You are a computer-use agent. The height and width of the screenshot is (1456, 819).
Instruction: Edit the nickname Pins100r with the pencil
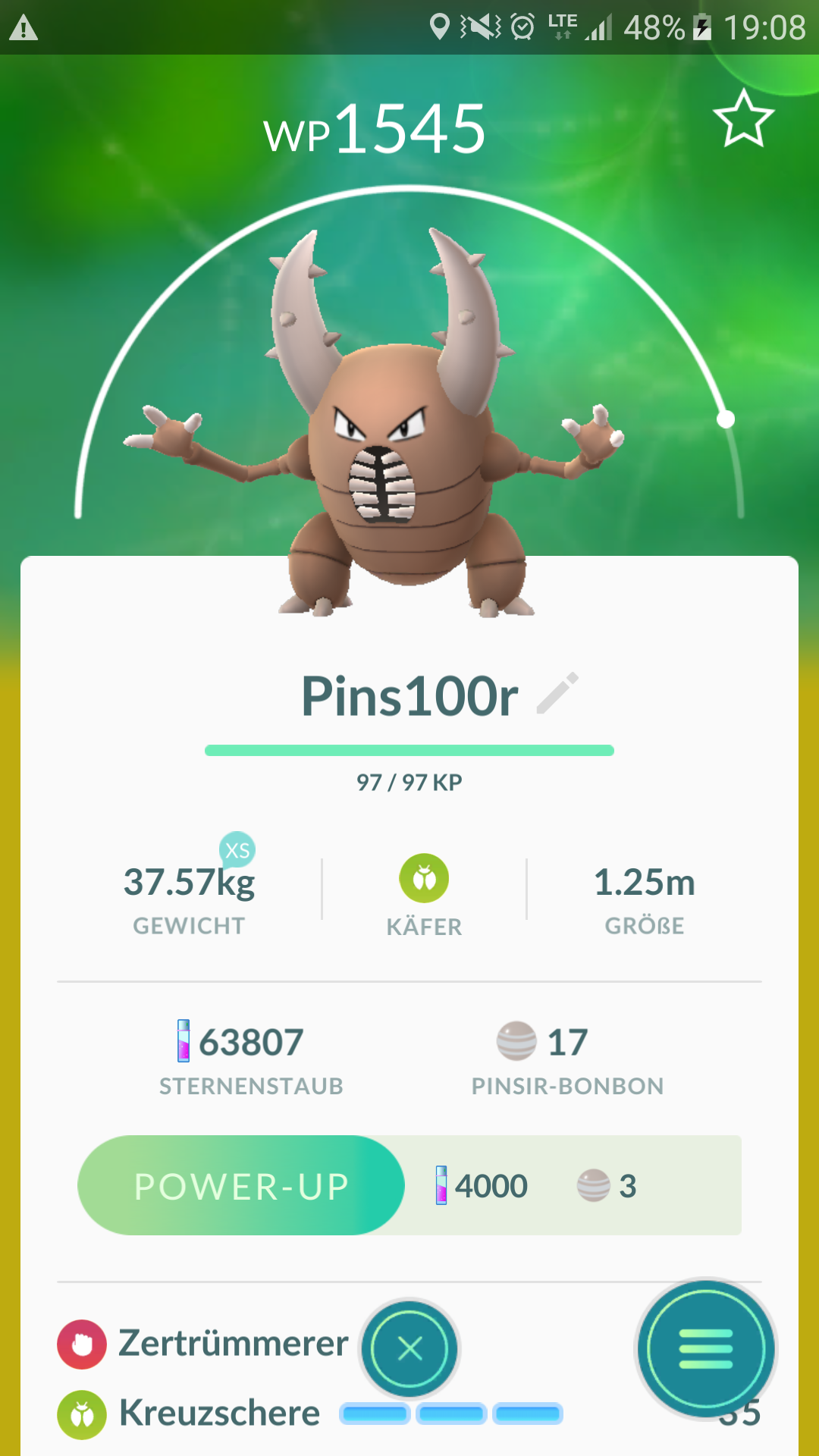pyautogui.click(x=557, y=693)
